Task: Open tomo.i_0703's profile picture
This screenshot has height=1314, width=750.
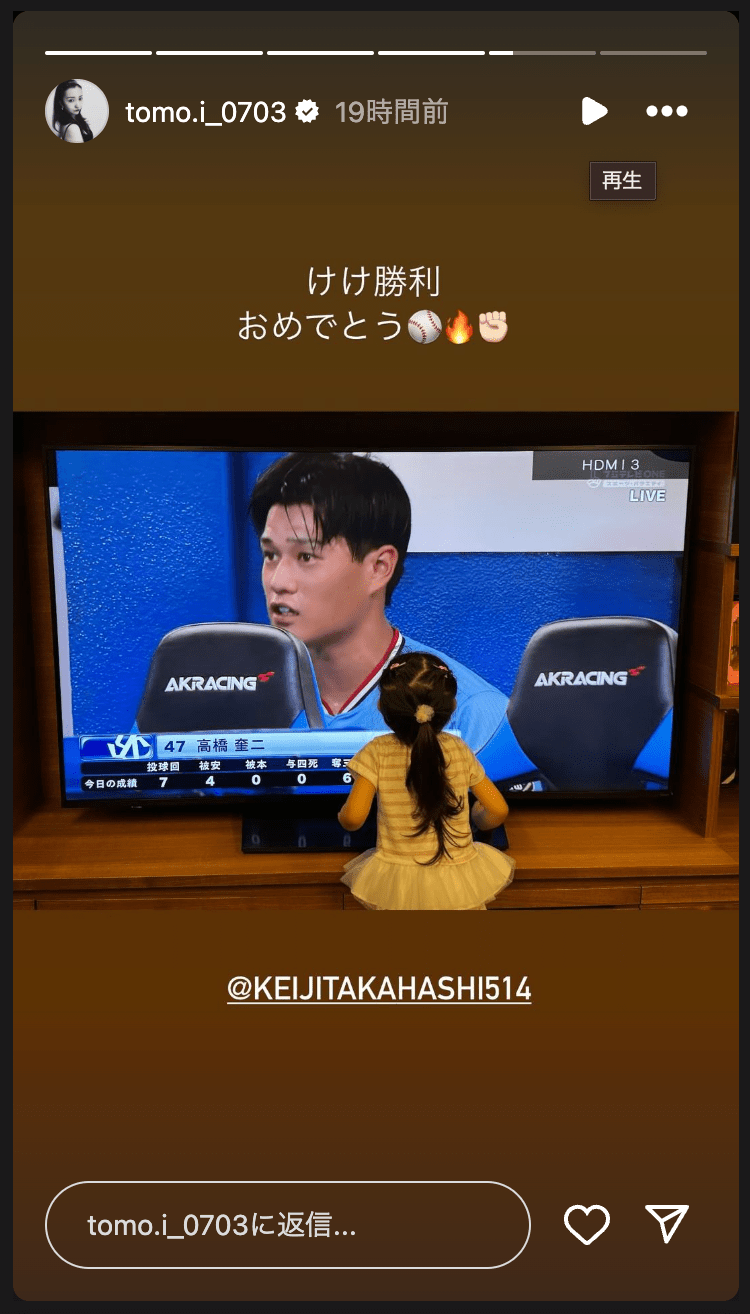Action: 77,110
